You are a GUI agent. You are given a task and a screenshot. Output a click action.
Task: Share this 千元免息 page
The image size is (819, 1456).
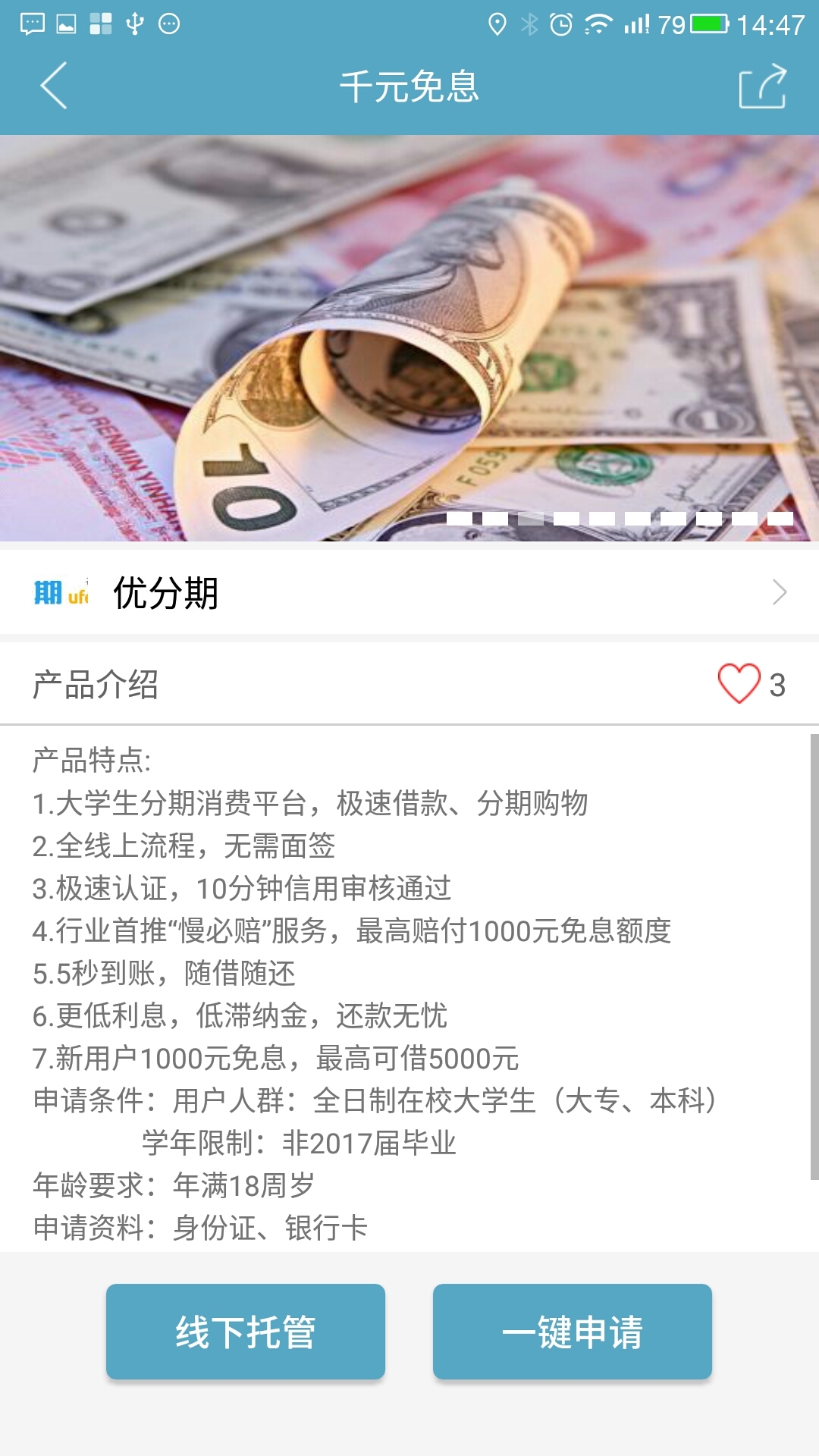[x=762, y=87]
